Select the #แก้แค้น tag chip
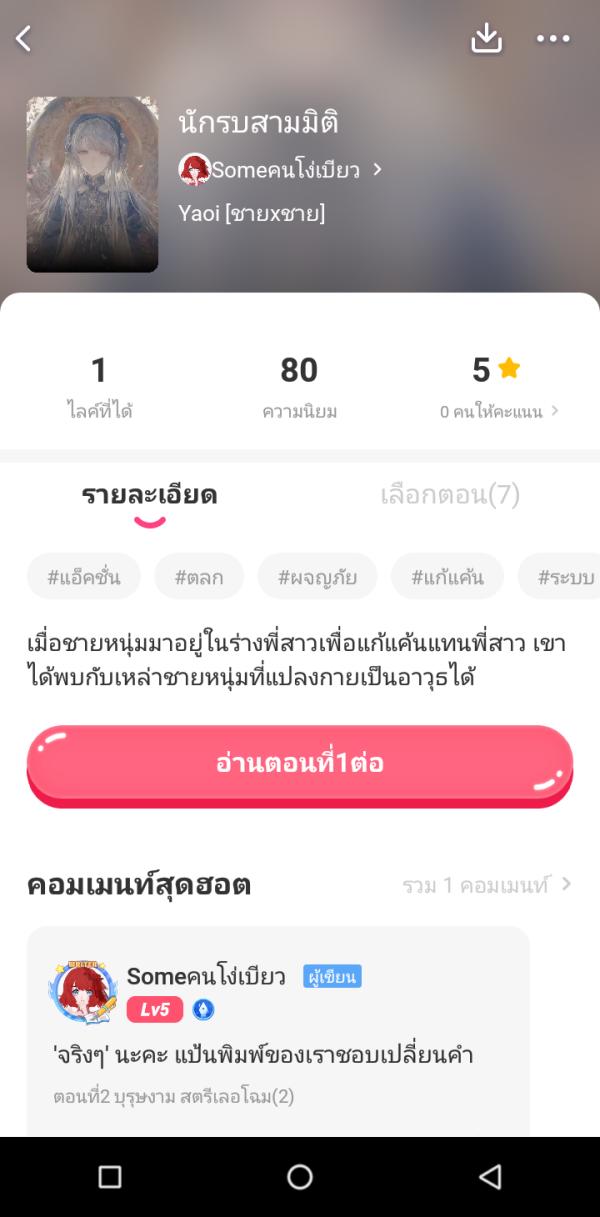600x1217 pixels. pos(449,576)
